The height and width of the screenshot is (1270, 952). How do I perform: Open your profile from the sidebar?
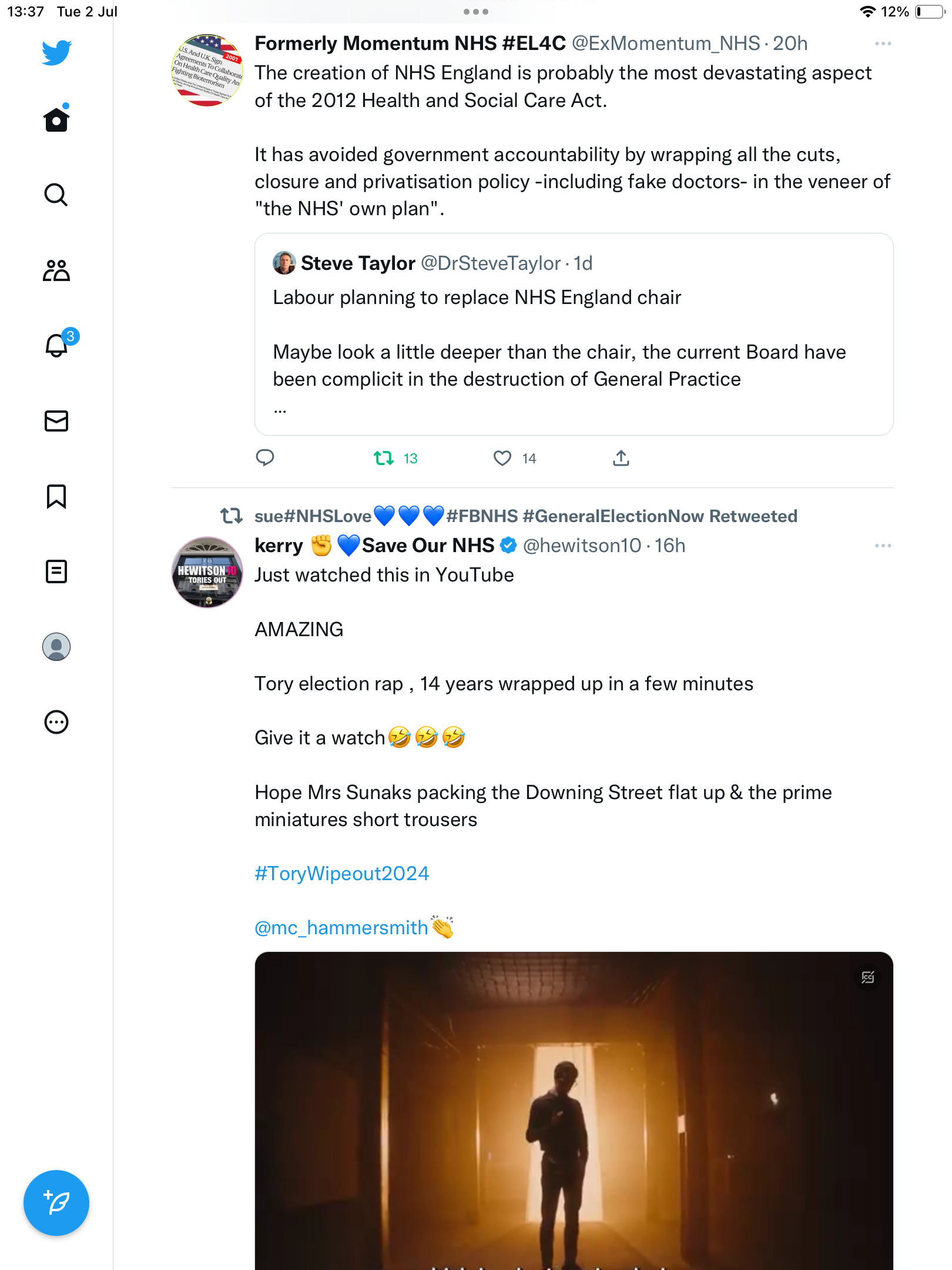click(56, 647)
